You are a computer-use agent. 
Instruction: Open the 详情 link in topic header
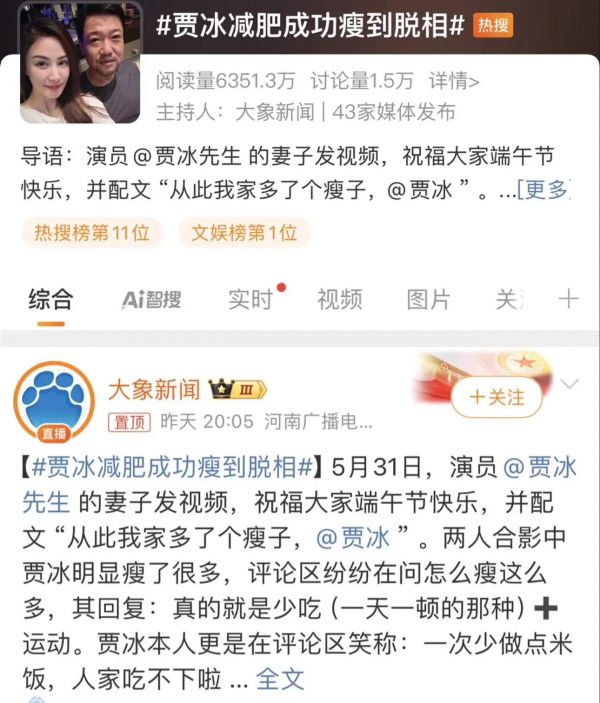454,82
